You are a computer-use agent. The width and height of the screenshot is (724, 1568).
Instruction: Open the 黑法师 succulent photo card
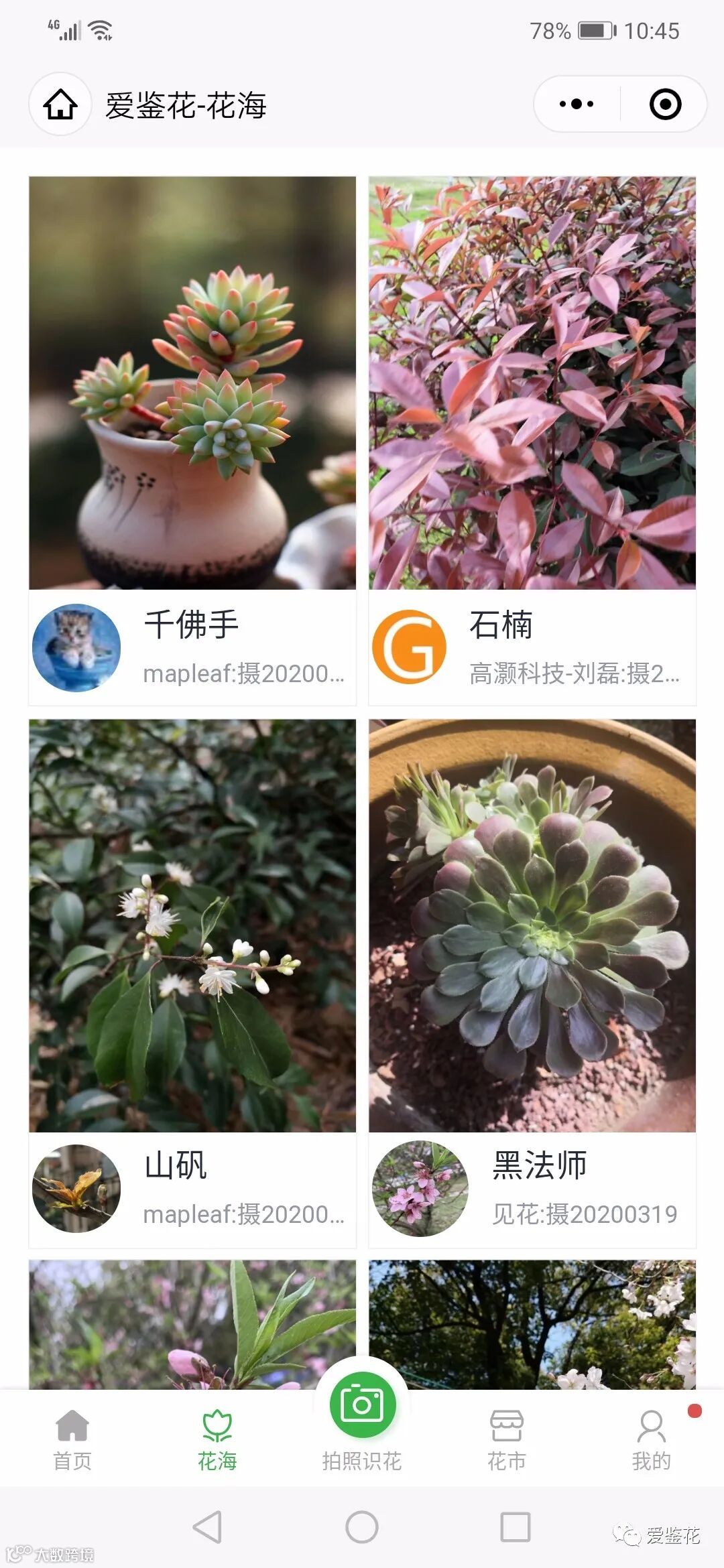[x=532, y=925]
